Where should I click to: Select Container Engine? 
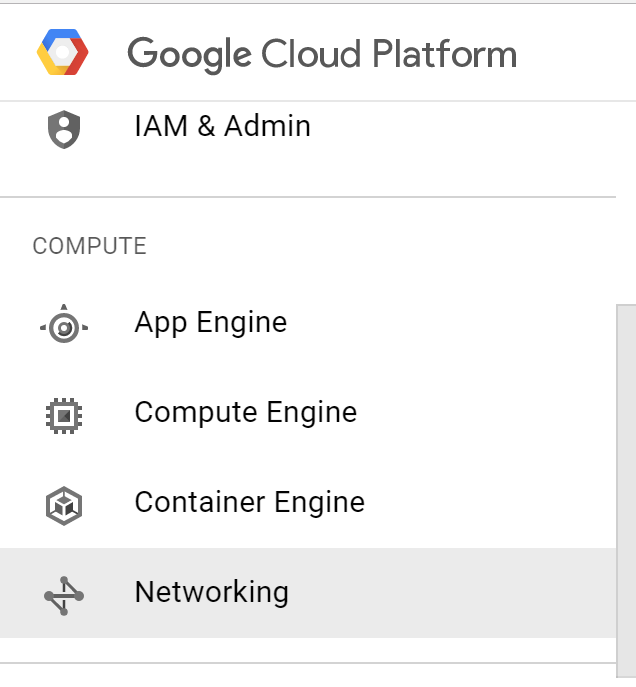click(x=249, y=502)
